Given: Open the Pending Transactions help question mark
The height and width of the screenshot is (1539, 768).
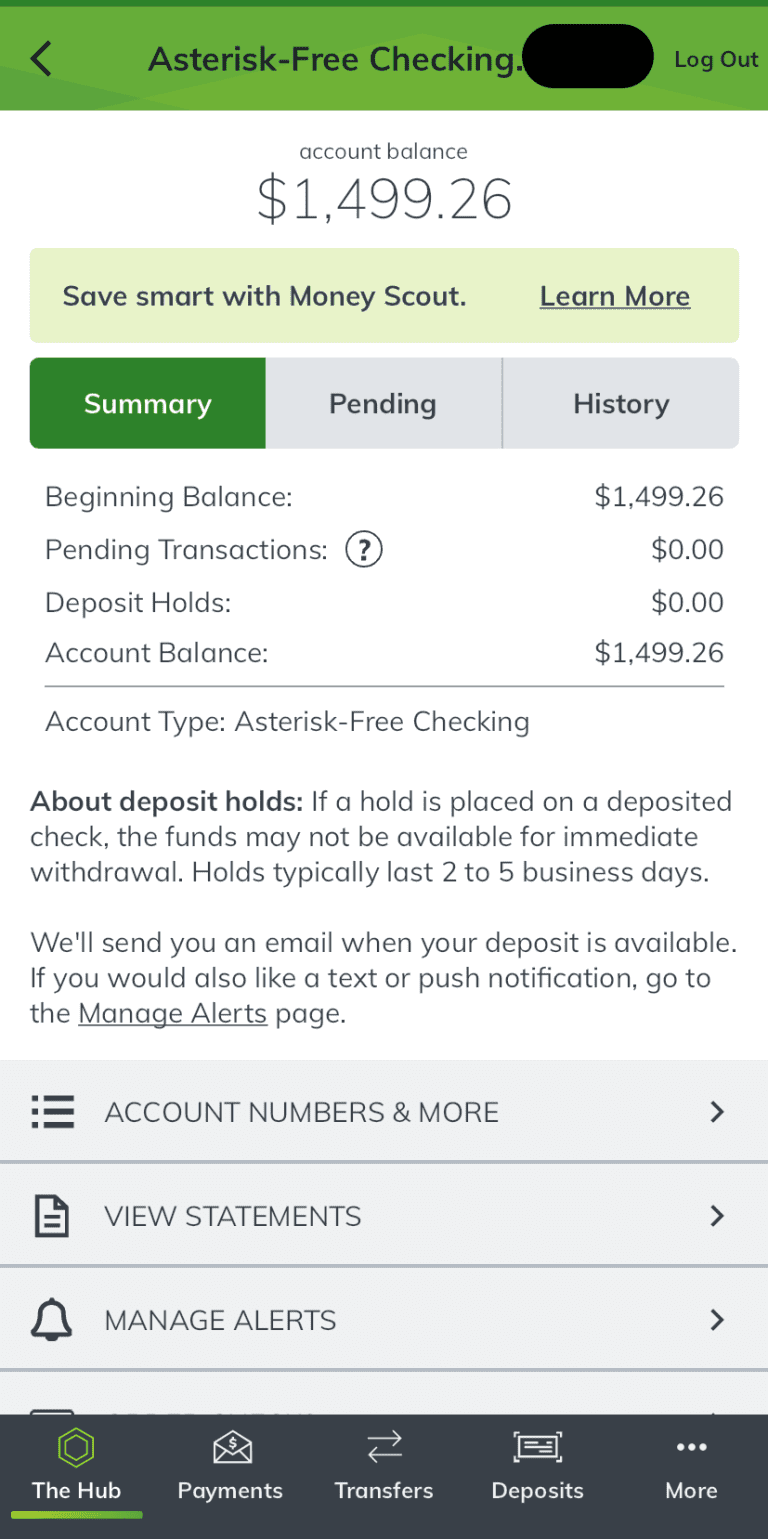Looking at the screenshot, I should pos(363,549).
